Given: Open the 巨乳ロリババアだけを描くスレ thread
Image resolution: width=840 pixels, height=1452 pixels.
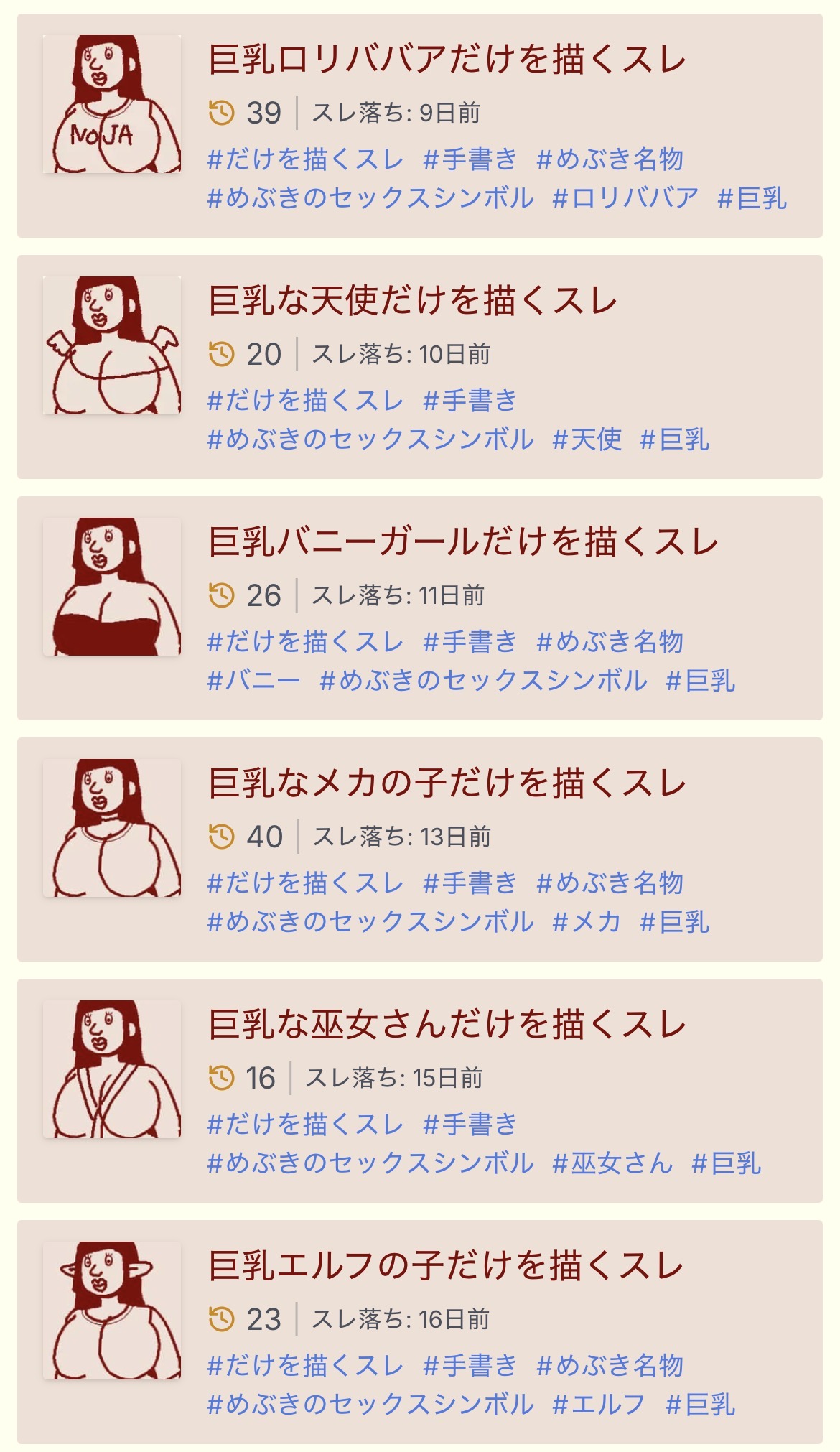Looking at the screenshot, I should click(447, 59).
